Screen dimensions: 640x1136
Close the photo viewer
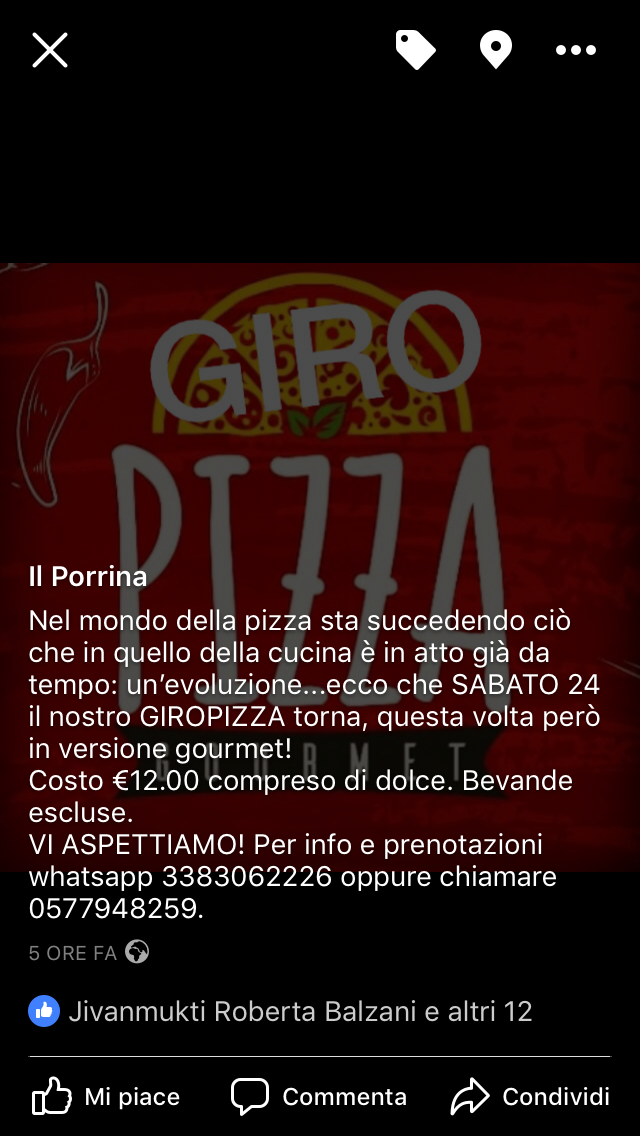click(x=49, y=49)
